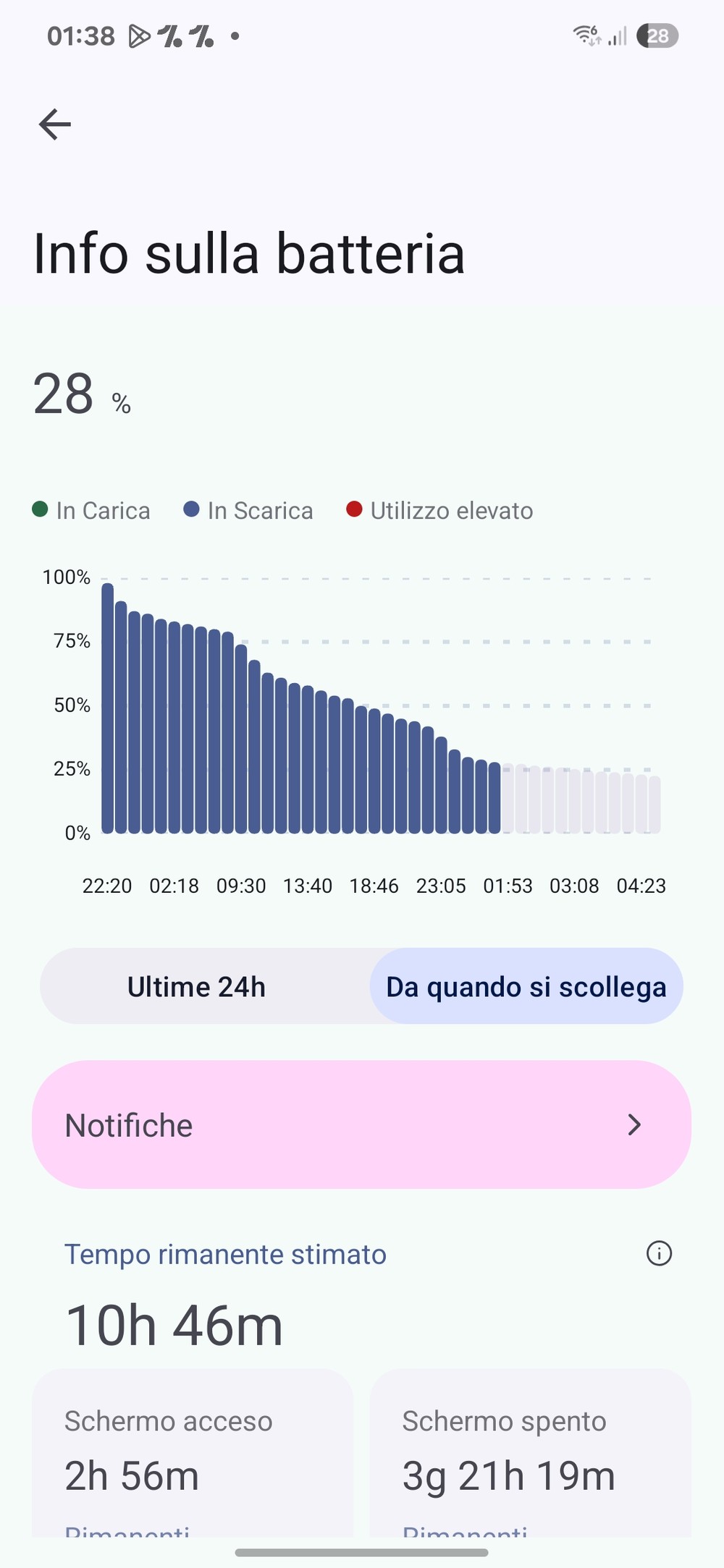Tap the info icon next to Tempo rimanente stimato

click(659, 1253)
